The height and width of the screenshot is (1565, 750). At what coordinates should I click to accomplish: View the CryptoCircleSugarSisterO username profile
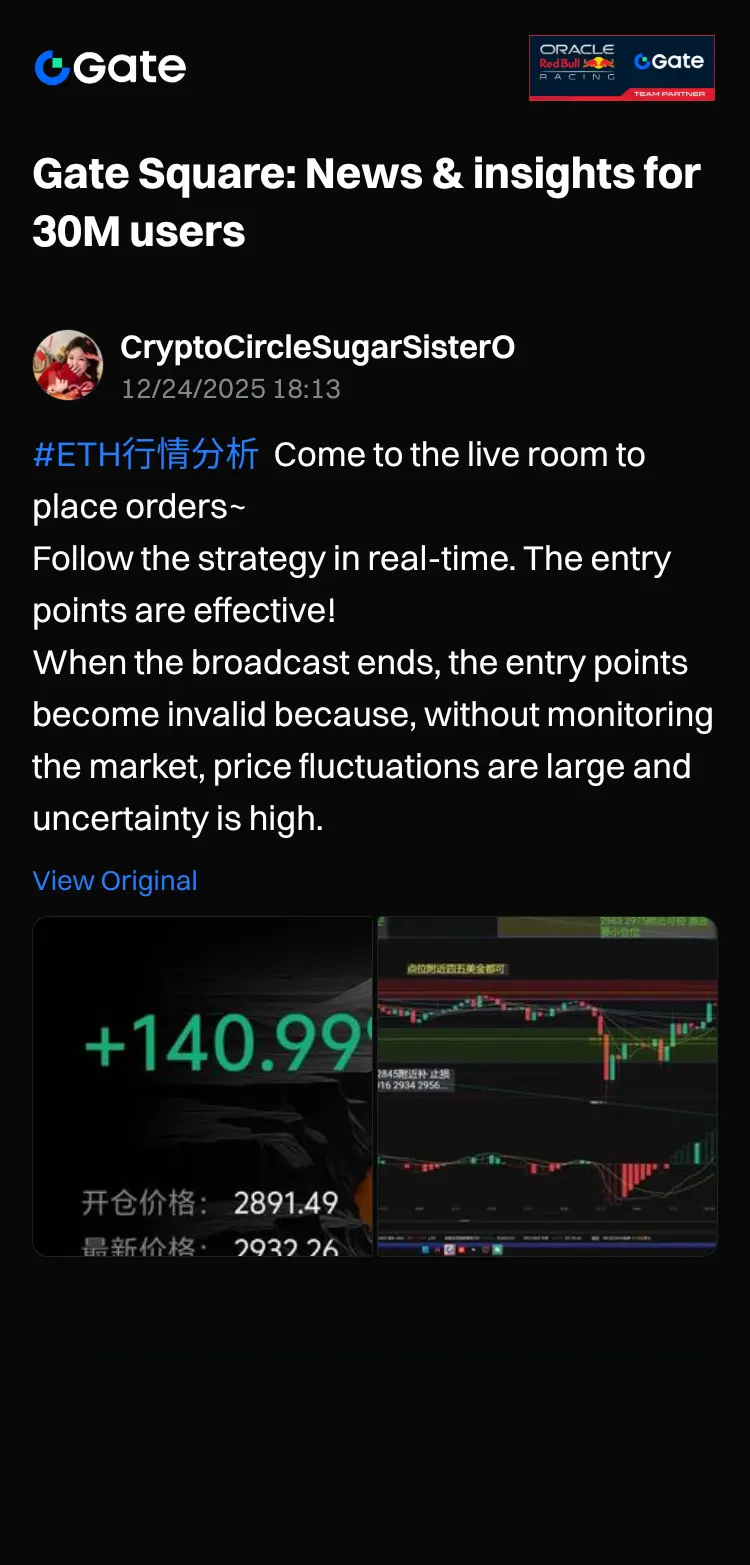(x=317, y=348)
